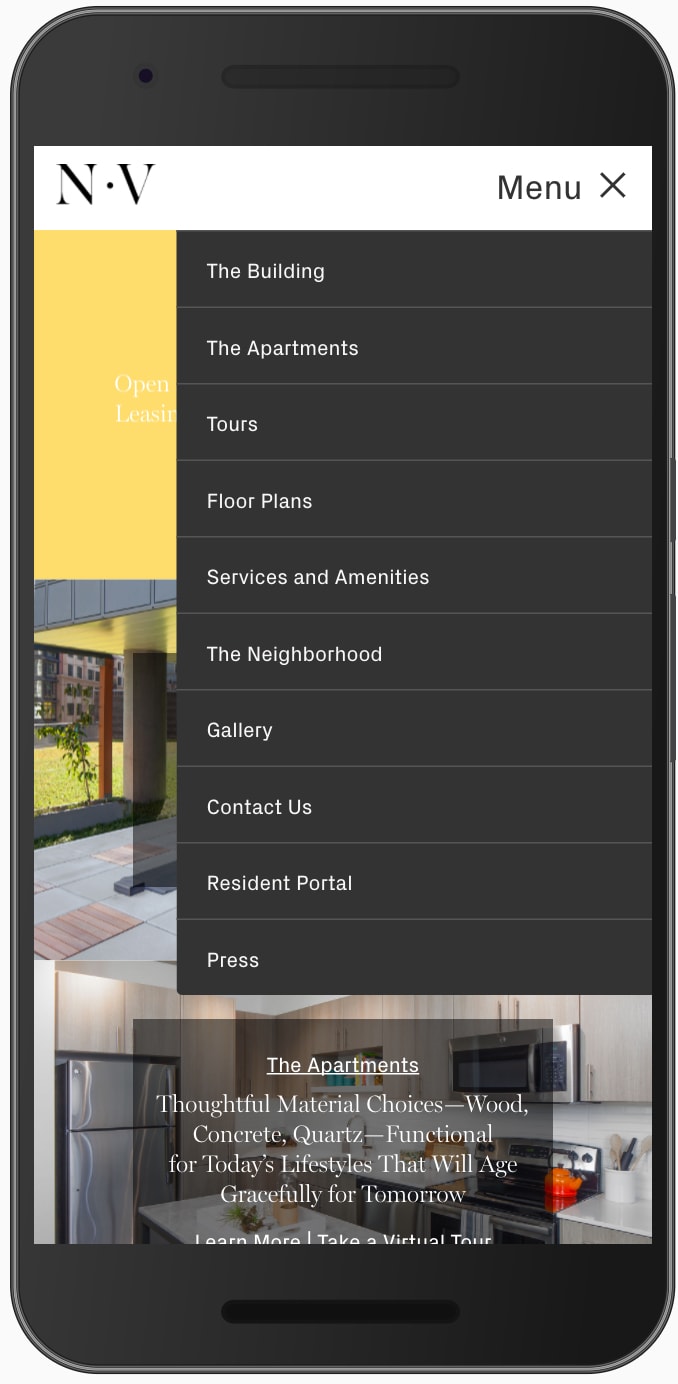Select Contact Us
Image resolution: width=678 pixels, height=1384 pixels.
(414, 806)
